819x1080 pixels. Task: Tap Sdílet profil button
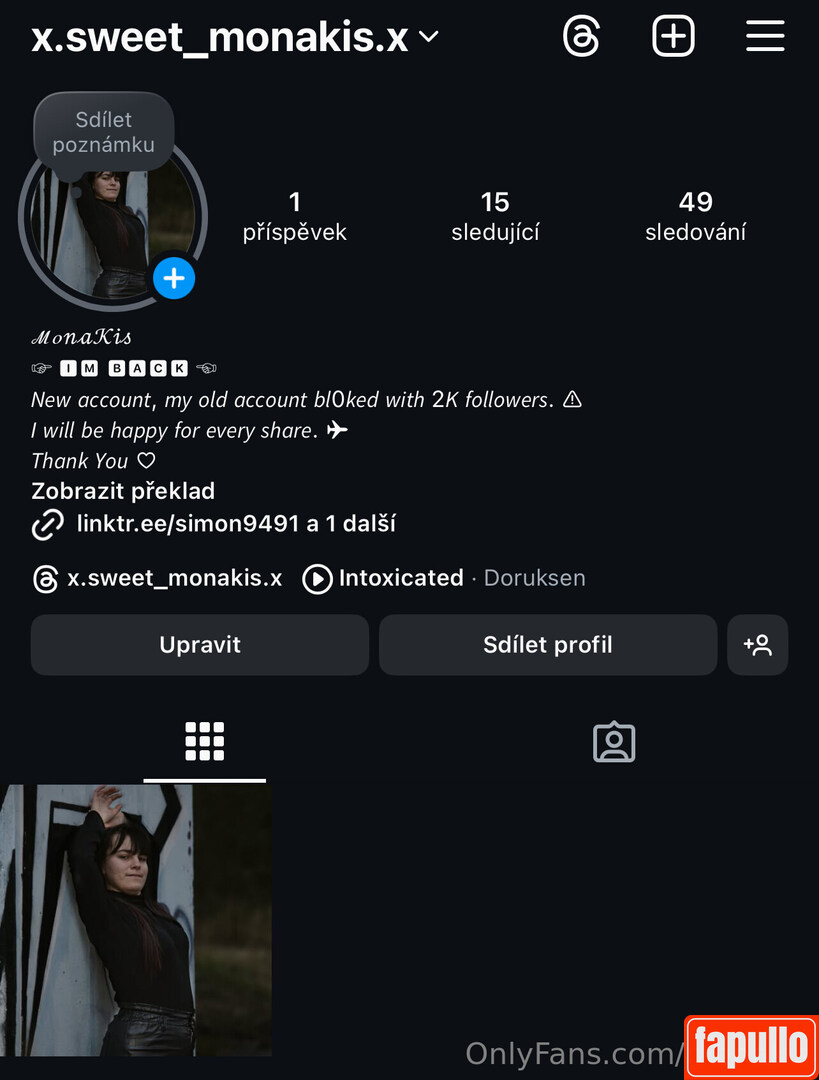(547, 645)
